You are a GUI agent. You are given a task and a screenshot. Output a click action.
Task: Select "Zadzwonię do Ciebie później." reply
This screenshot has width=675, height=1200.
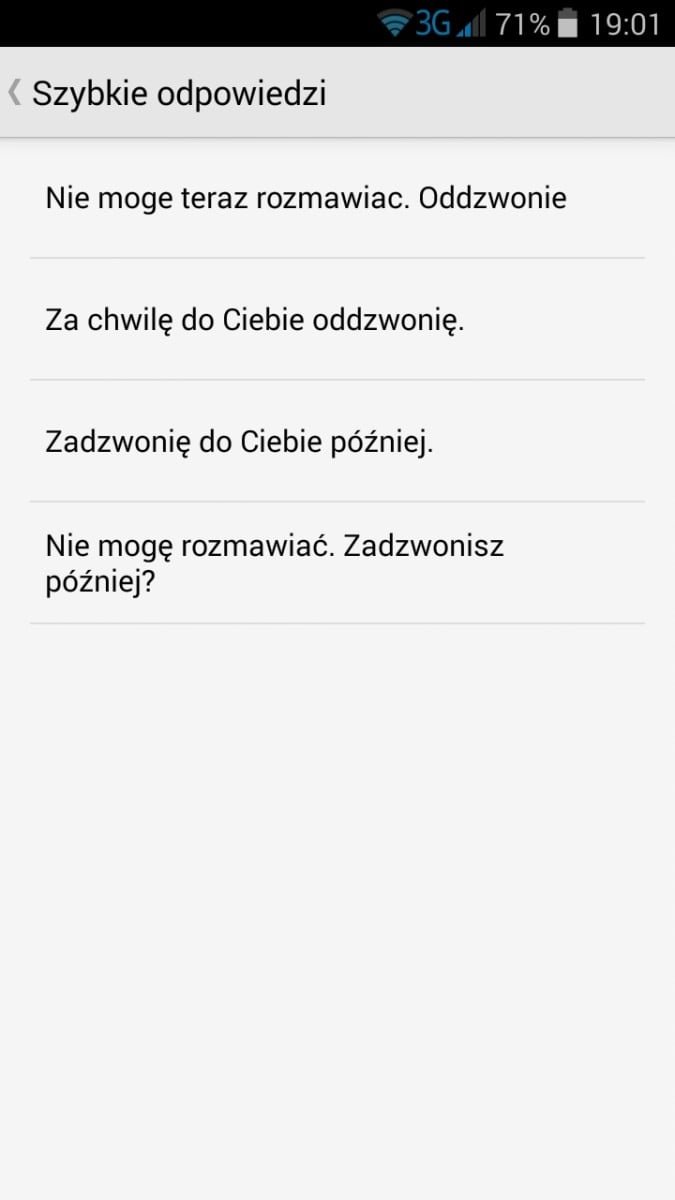tap(337, 442)
